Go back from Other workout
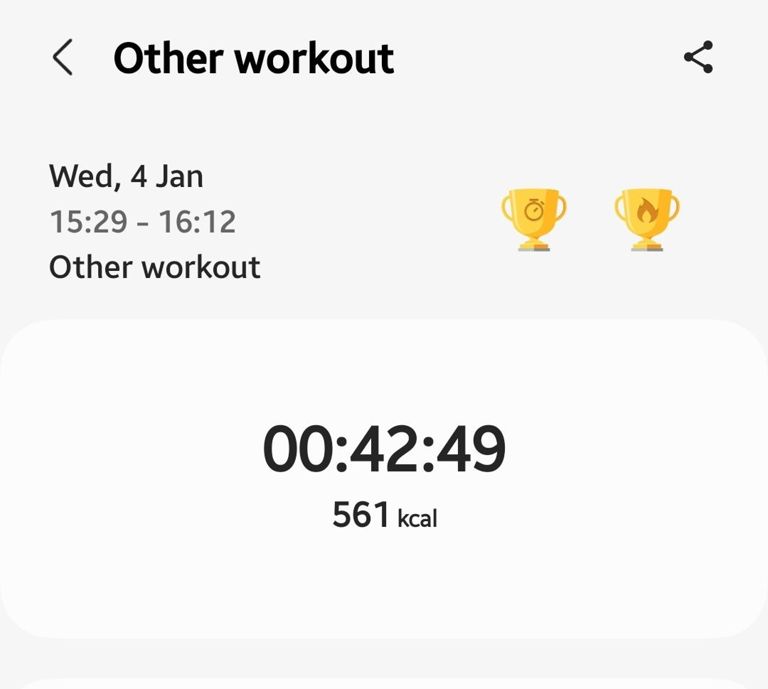 pyautogui.click(x=62, y=58)
